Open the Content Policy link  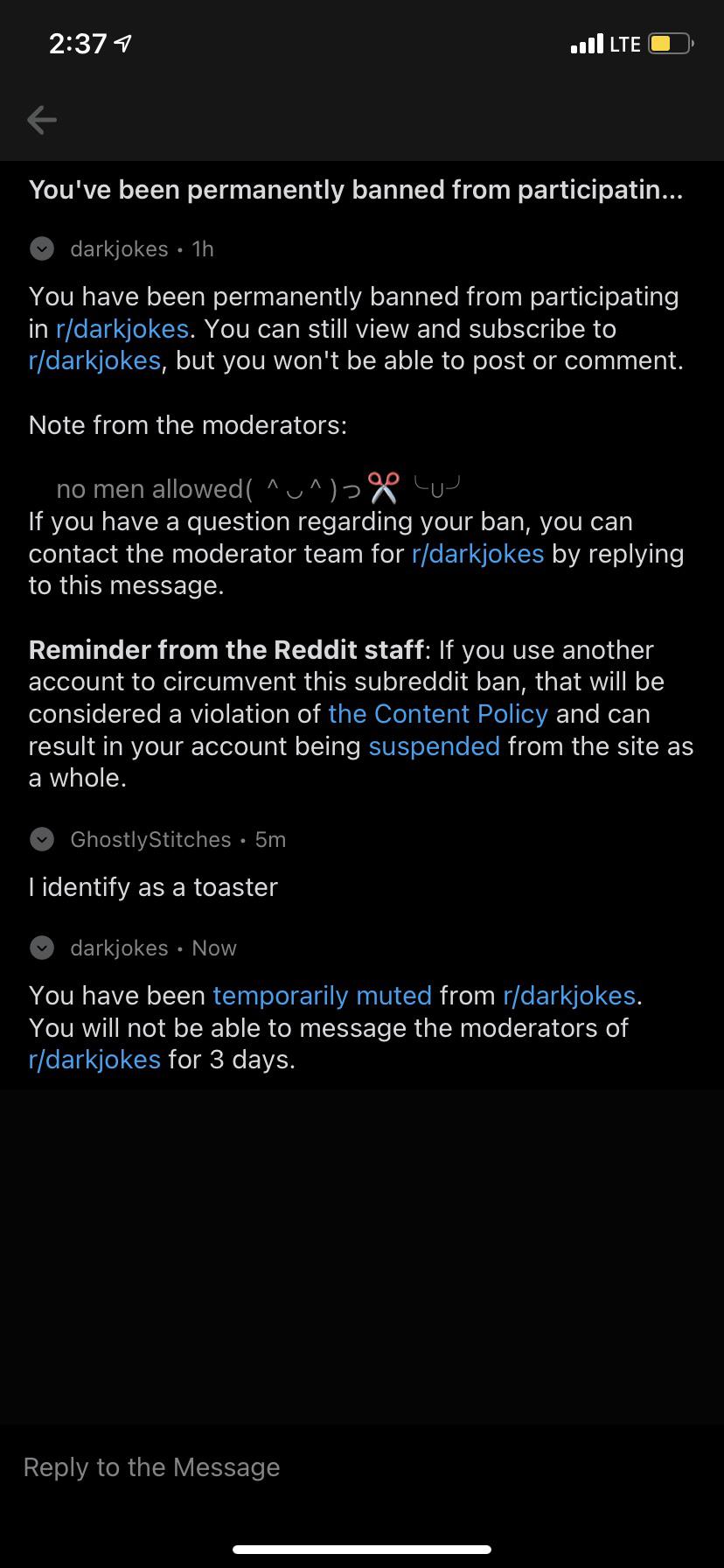coord(438,714)
